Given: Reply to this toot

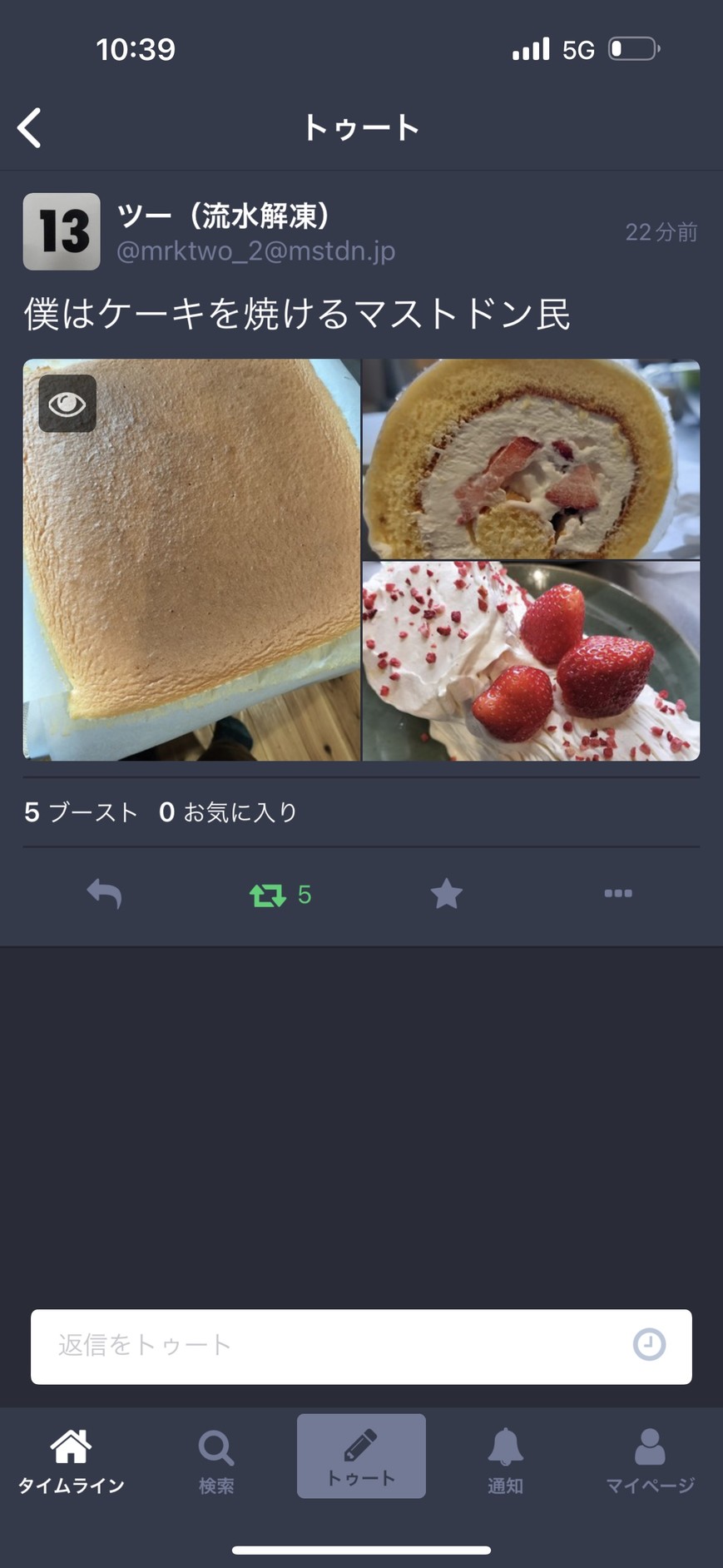Looking at the screenshot, I should click(105, 894).
